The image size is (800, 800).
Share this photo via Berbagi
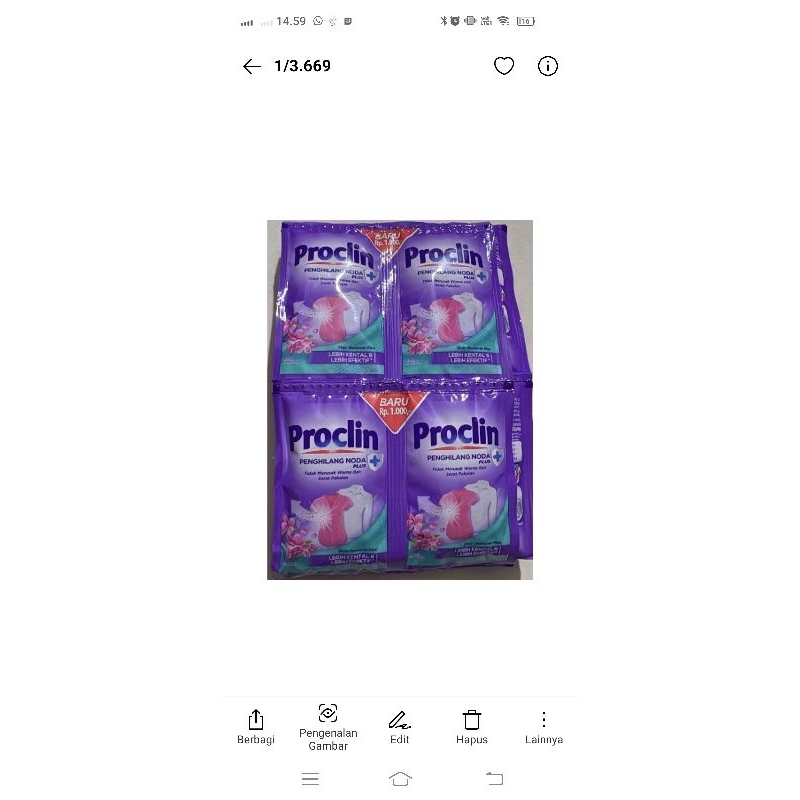pyautogui.click(x=255, y=726)
